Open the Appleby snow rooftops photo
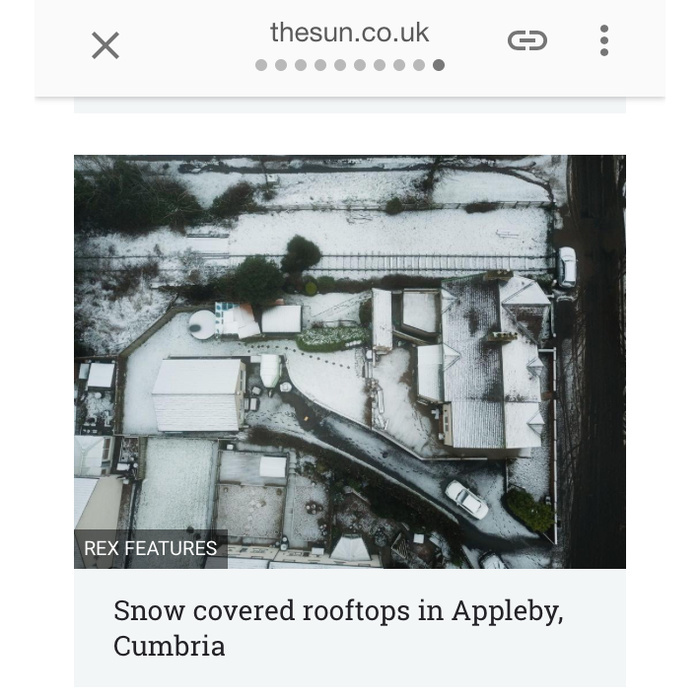The height and width of the screenshot is (700, 700). point(350,361)
